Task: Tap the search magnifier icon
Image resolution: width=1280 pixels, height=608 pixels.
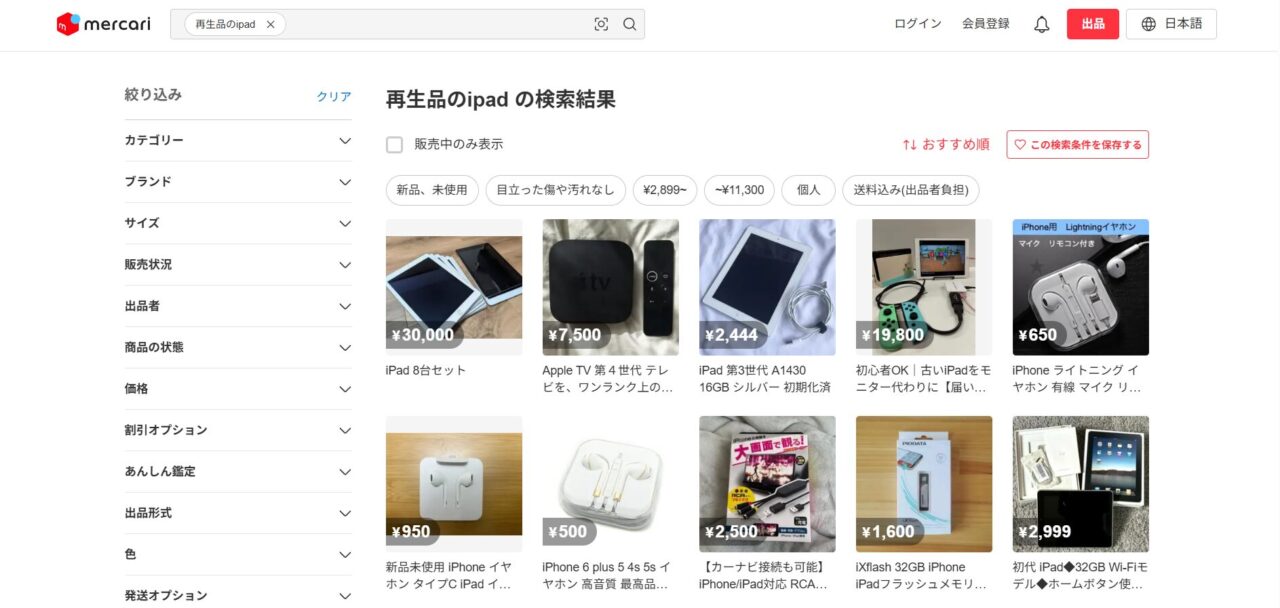Action: (x=630, y=24)
